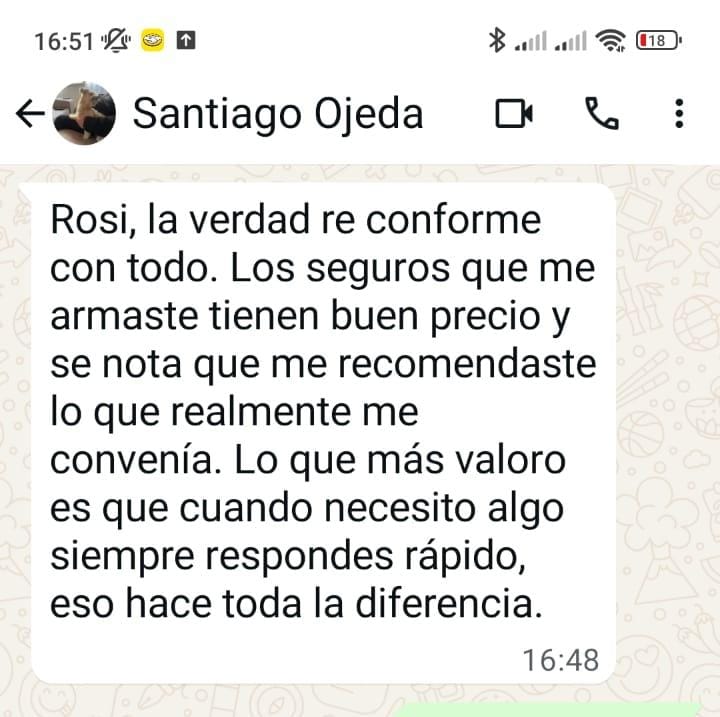Start a video call with Santiago Ojeda
This screenshot has width=720, height=717.
[514, 114]
